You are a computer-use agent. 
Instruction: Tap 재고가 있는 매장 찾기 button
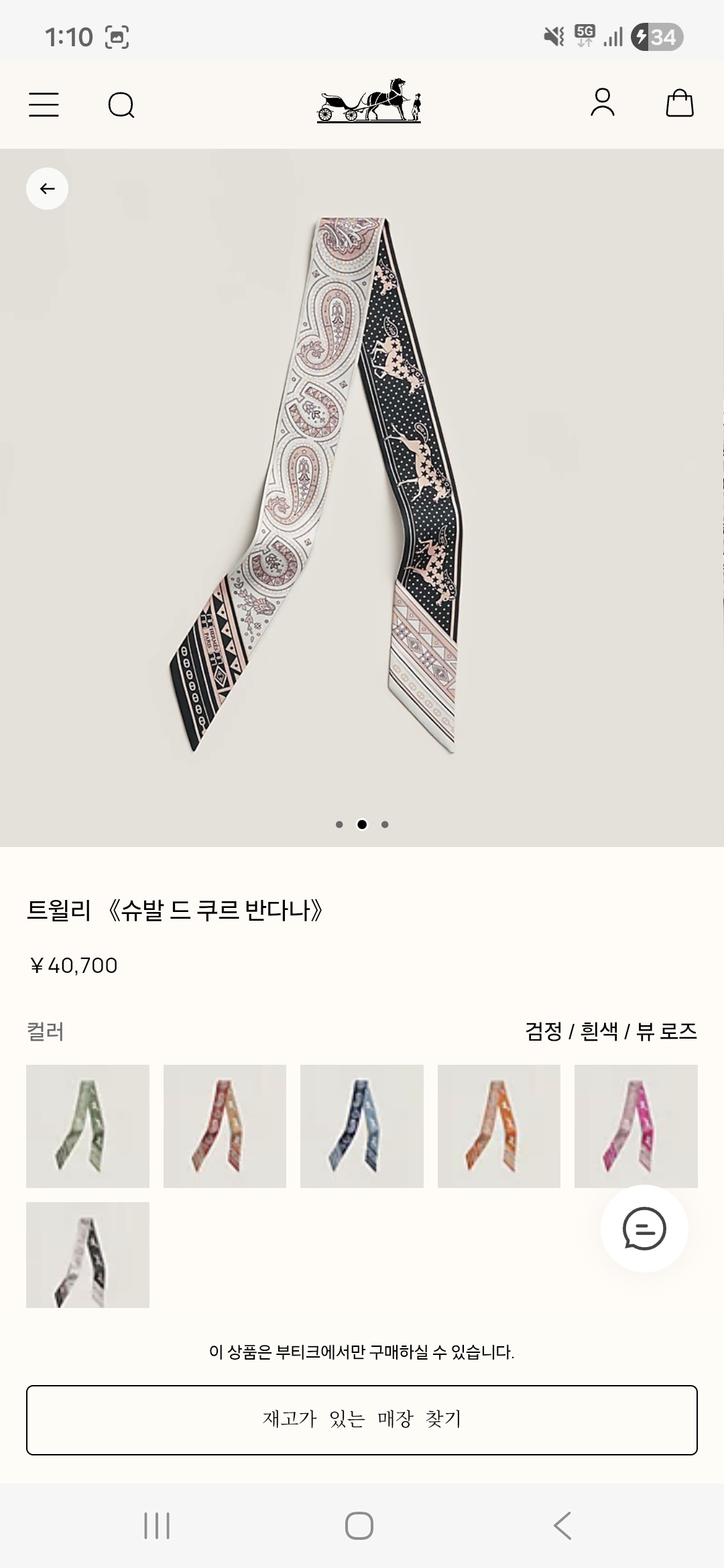(362, 1420)
